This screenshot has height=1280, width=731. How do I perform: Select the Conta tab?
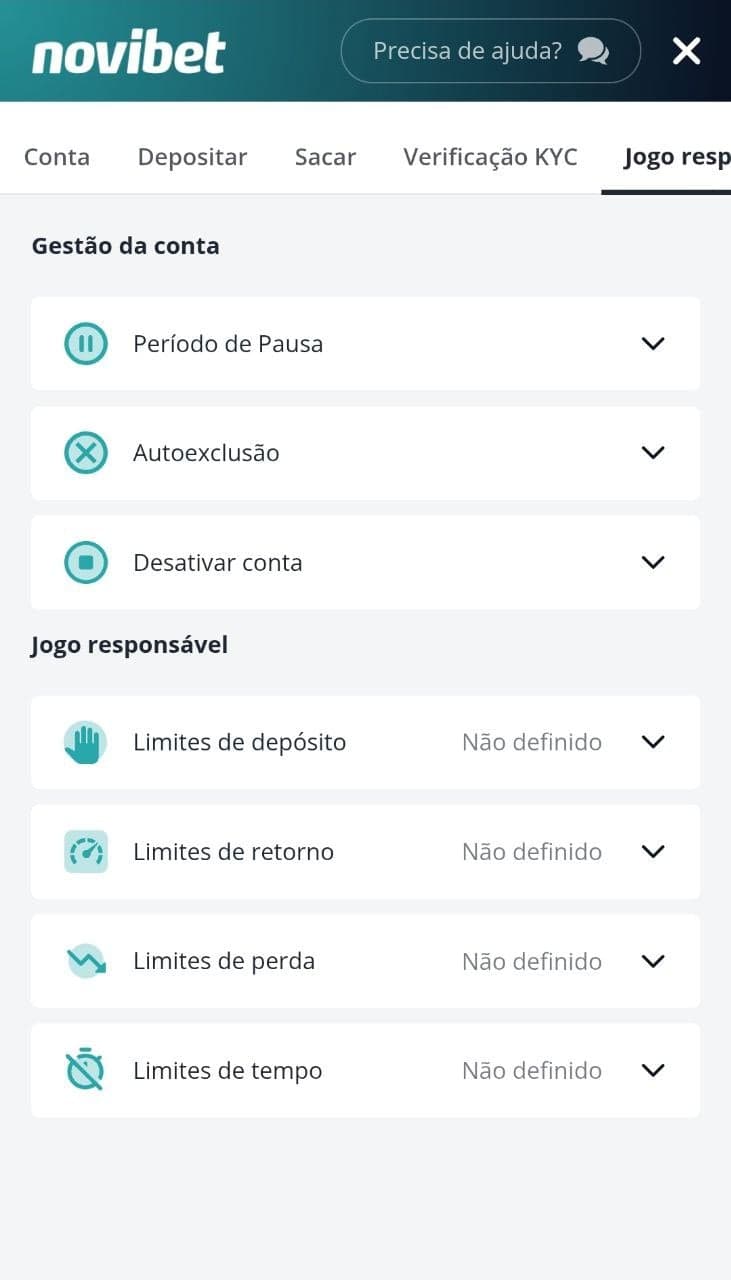coord(57,156)
